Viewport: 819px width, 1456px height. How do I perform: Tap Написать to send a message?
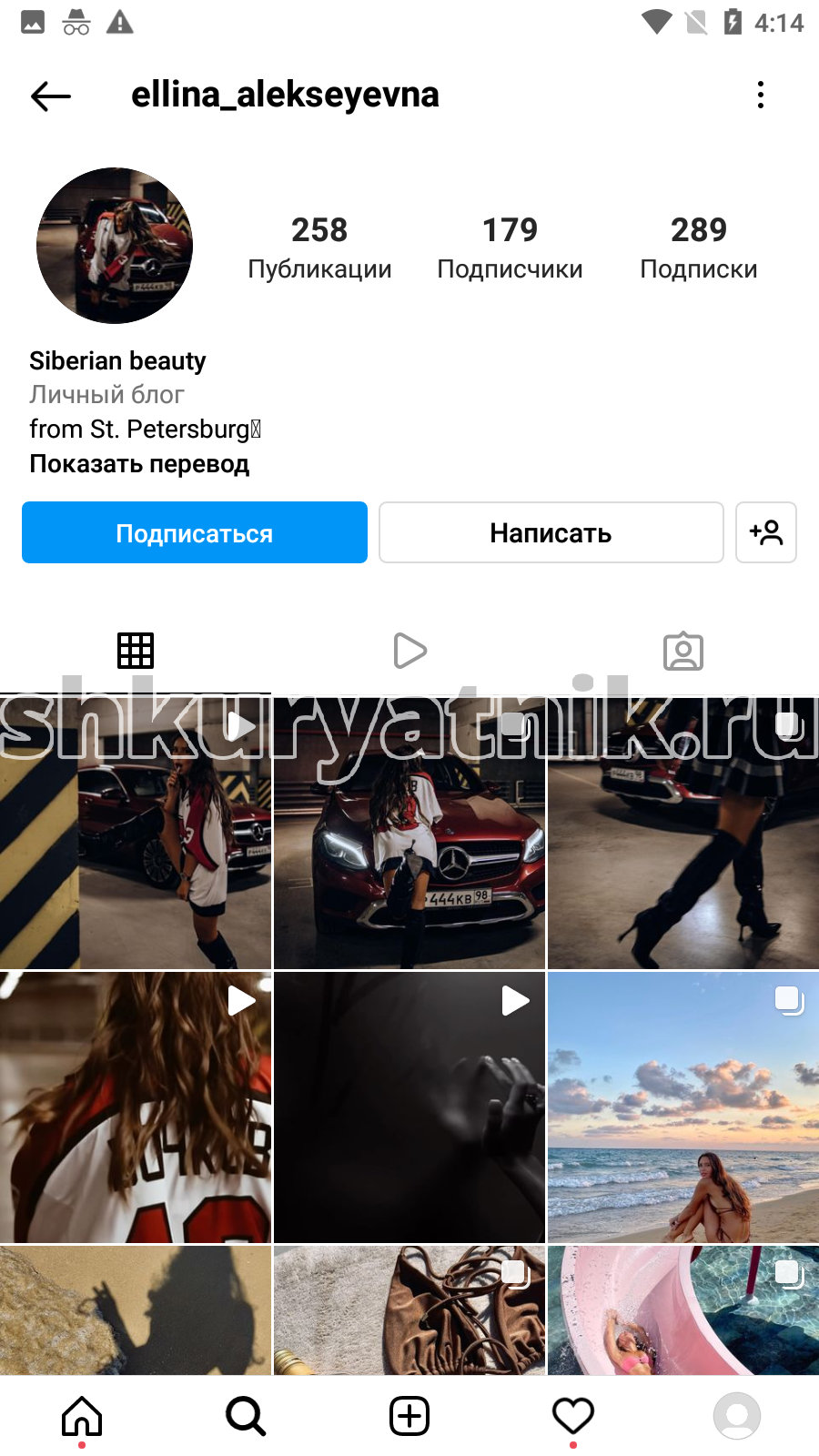[x=551, y=532]
